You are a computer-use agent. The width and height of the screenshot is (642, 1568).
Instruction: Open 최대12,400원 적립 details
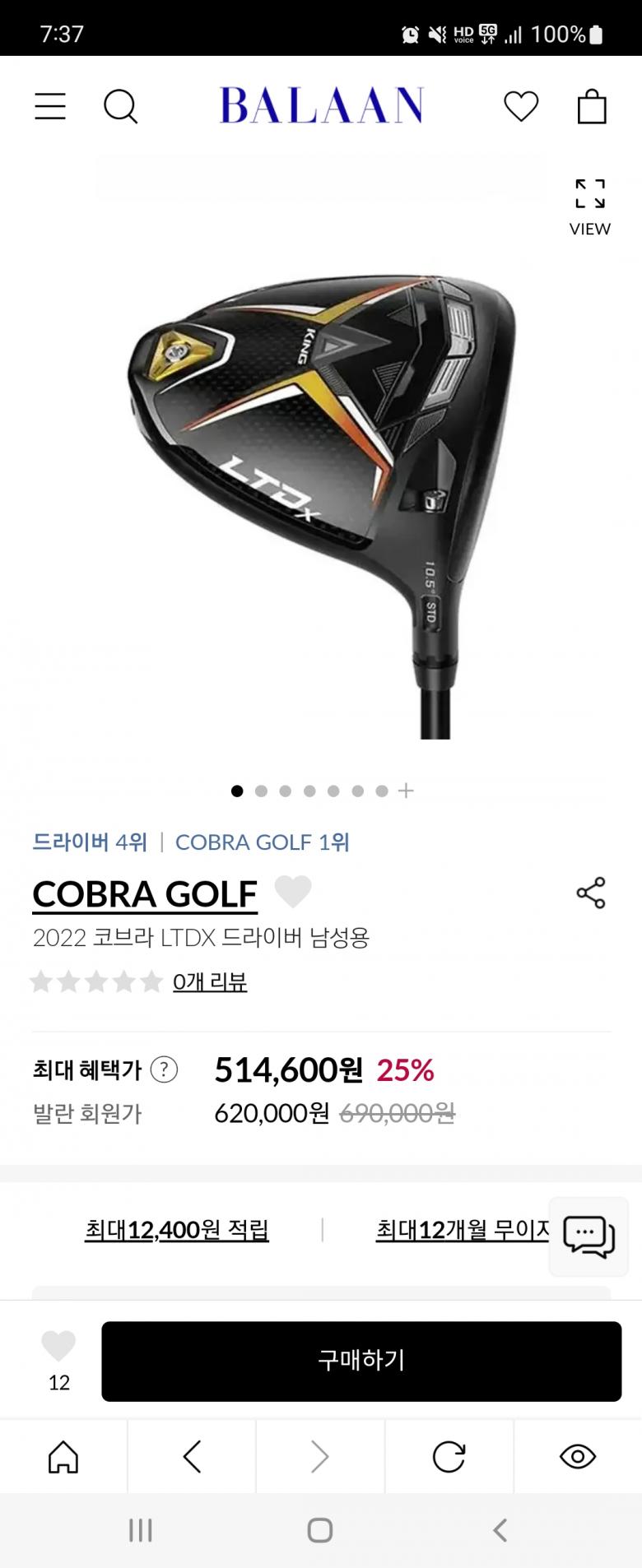click(x=177, y=1230)
